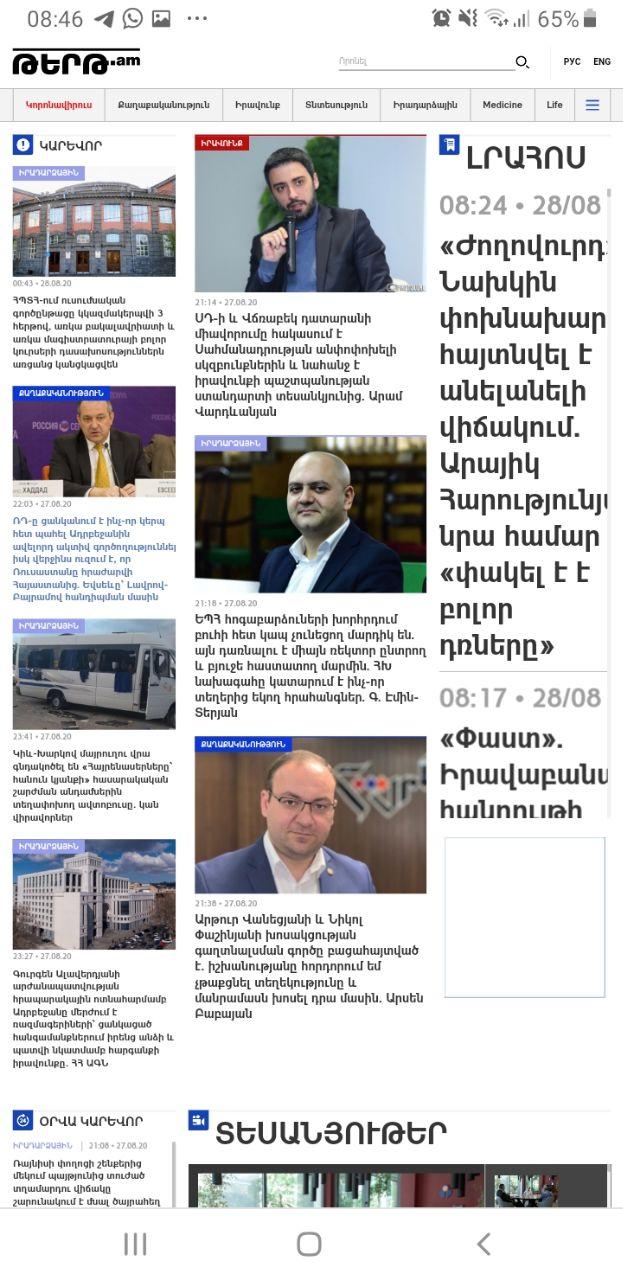623x1280 pixels.
Task: Go to the tert.am home logo
Action: point(75,62)
